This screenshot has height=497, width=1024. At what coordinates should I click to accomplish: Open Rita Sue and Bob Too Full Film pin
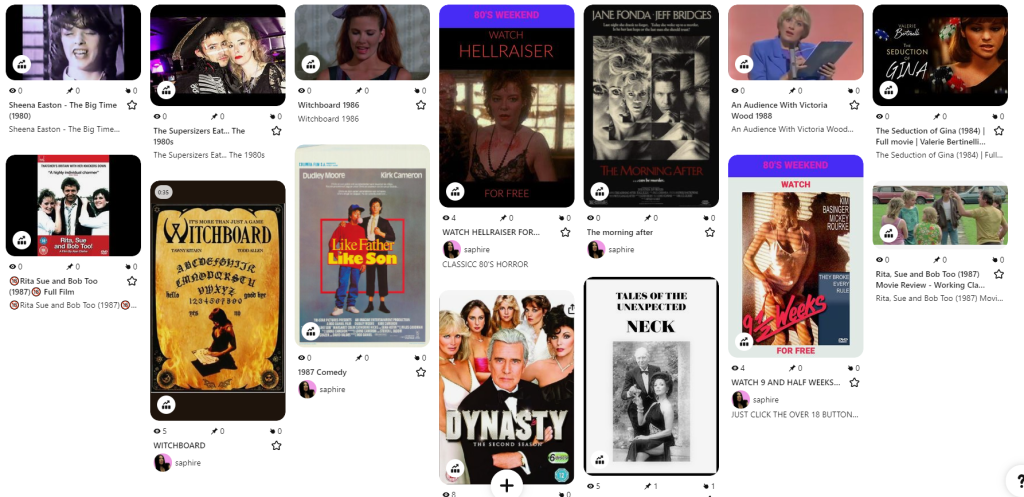coord(73,205)
